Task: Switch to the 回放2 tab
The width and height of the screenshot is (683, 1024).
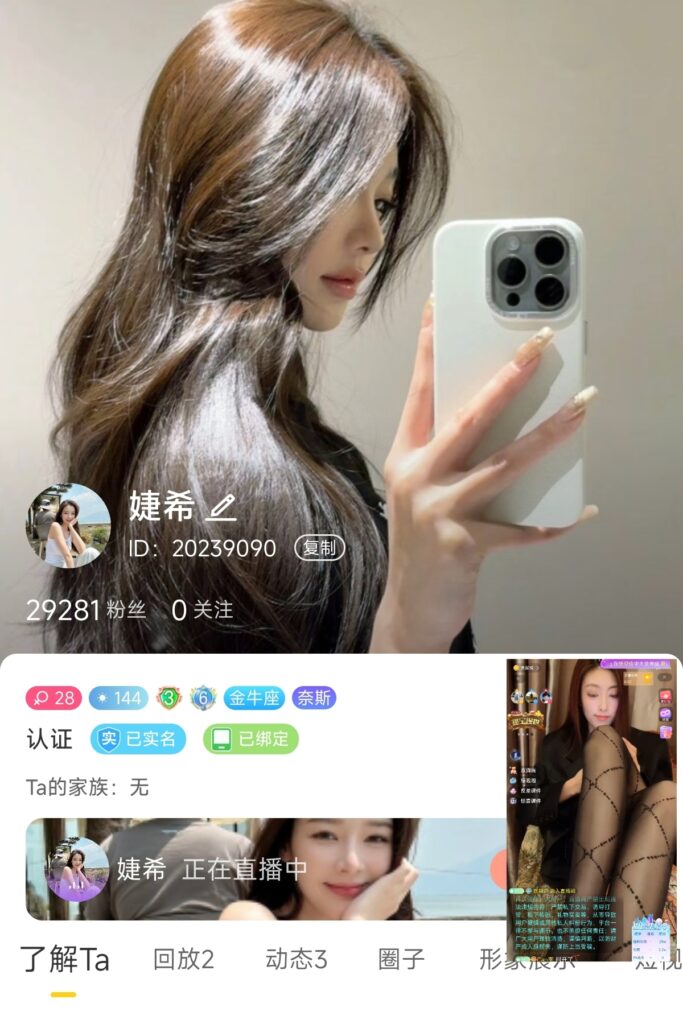Action: 184,960
